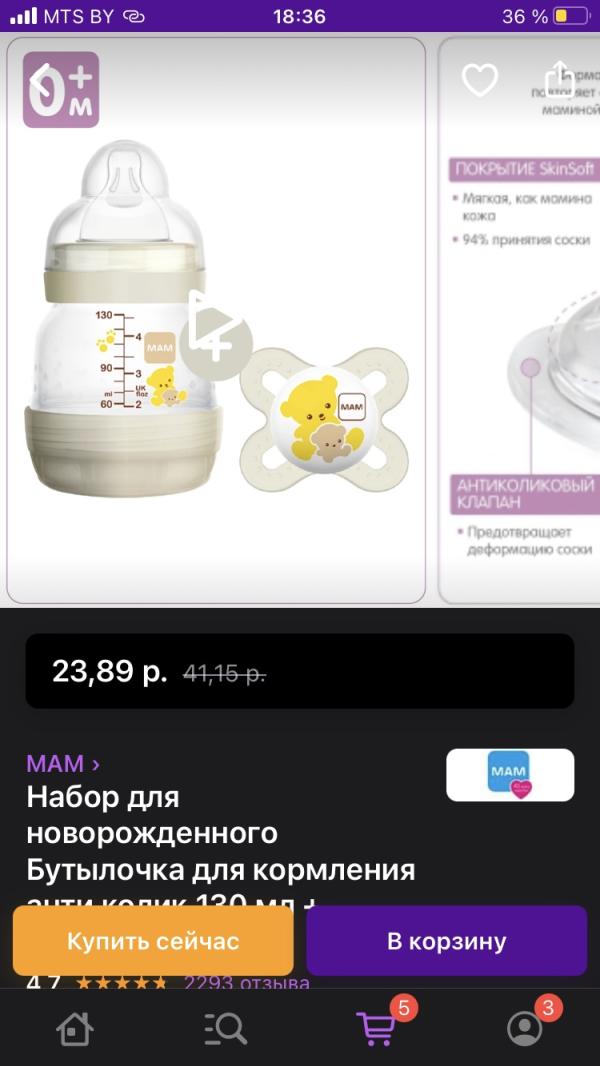Add product to favorites with heart icon
Image resolution: width=600 pixels, height=1066 pixels.
(x=479, y=80)
